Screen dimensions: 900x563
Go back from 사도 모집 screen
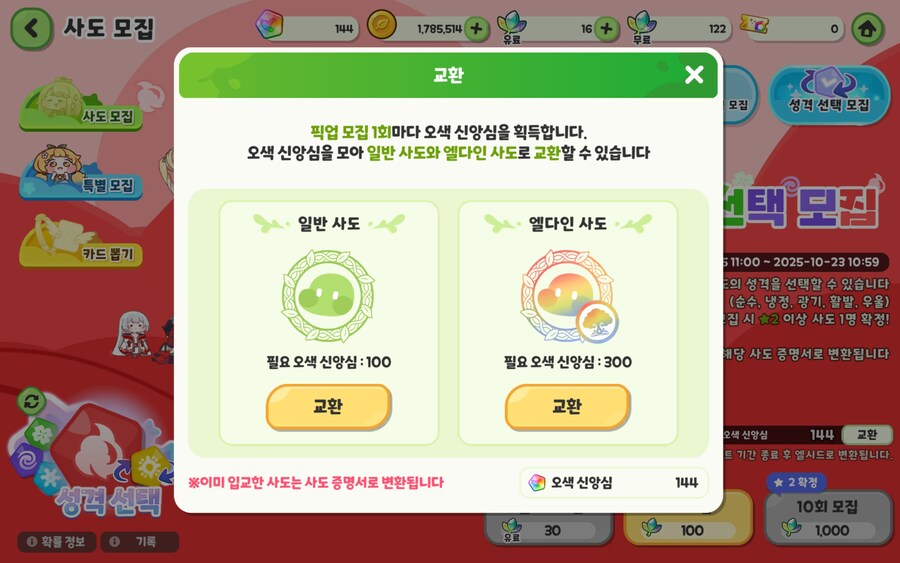click(31, 29)
